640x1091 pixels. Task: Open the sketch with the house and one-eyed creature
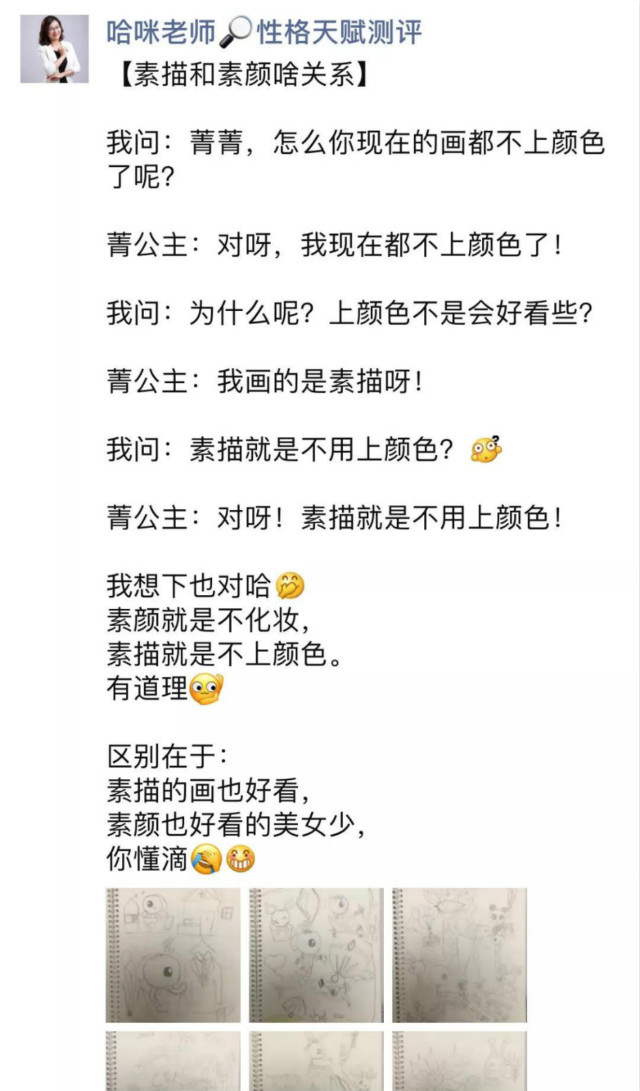173,955
